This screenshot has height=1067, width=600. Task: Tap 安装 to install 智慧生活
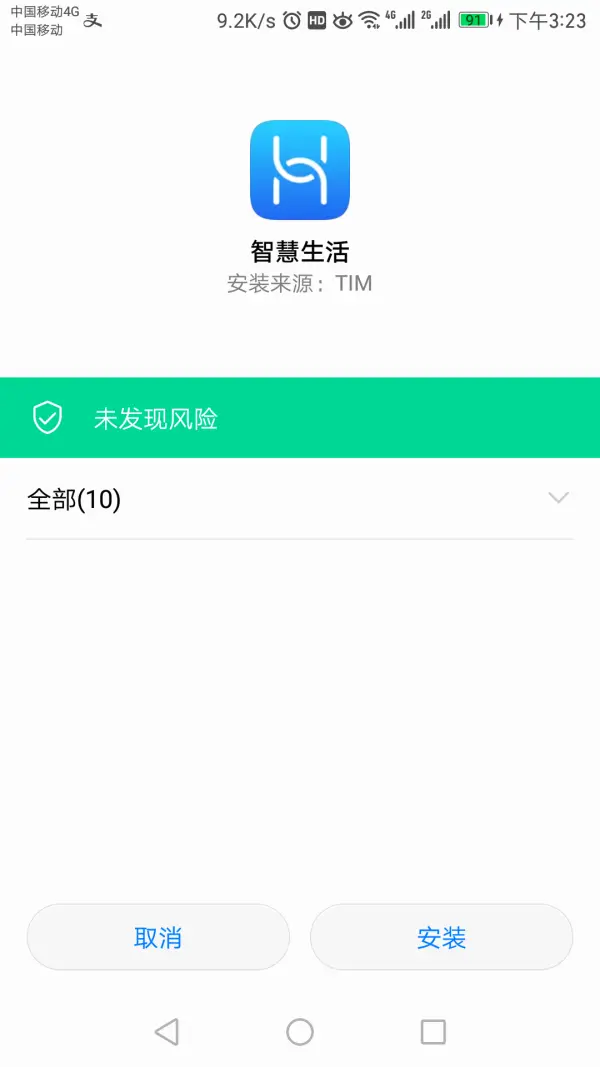(441, 937)
